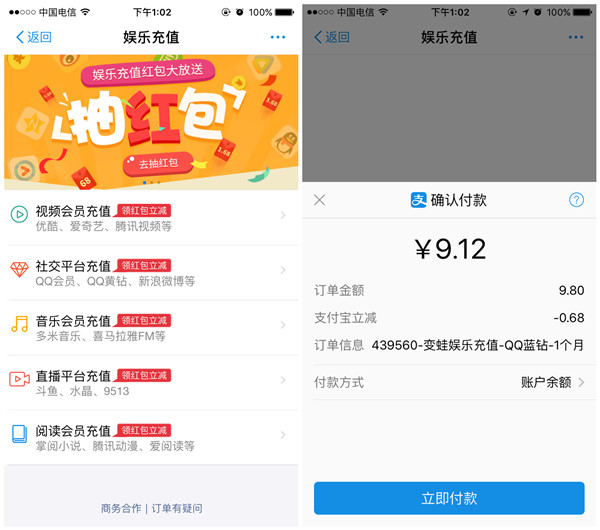600x530 pixels.
Task: Confirm with 立即付款 button
Action: coord(449,498)
